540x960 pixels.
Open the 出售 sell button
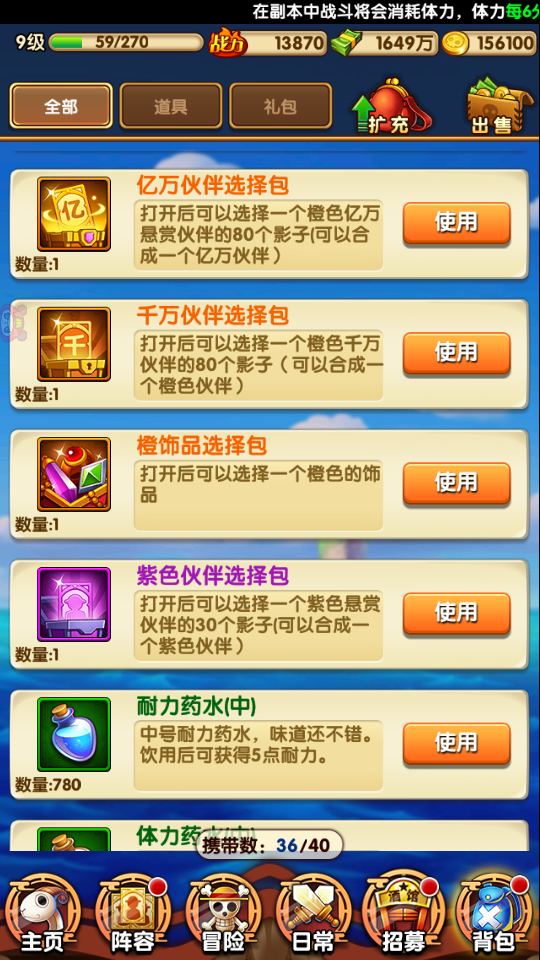[495, 107]
